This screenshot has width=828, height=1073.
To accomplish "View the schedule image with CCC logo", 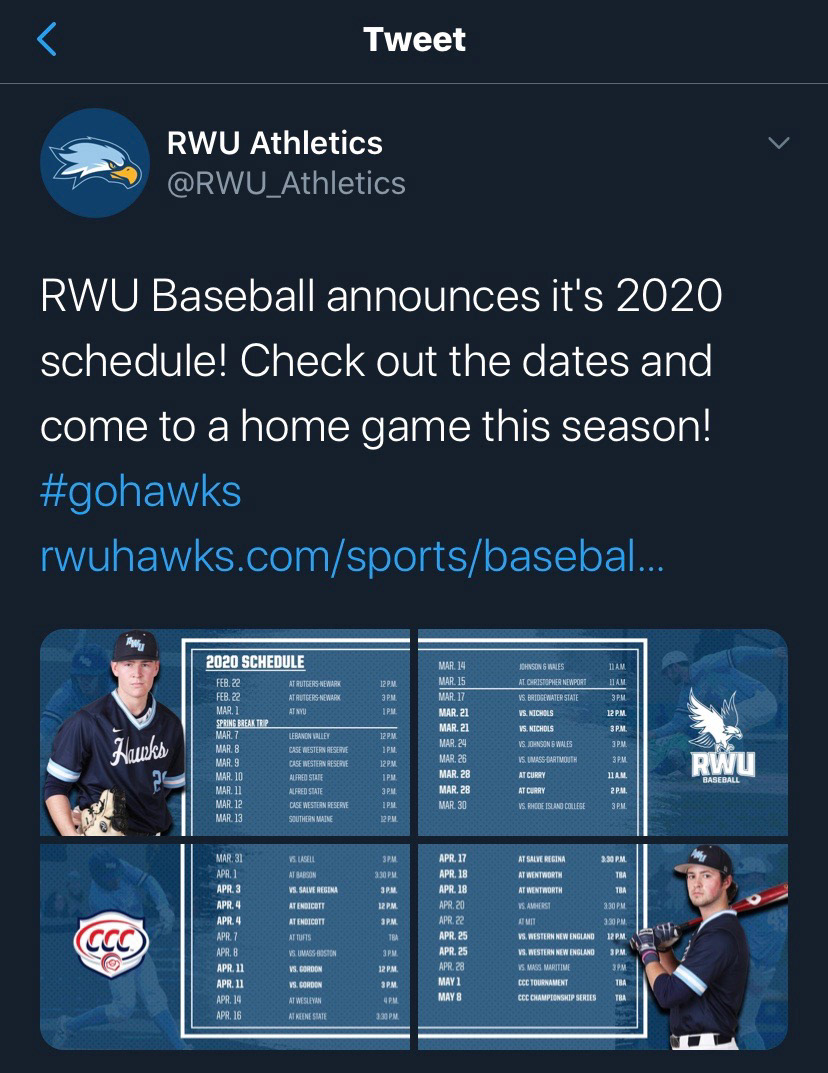I will coord(224,946).
